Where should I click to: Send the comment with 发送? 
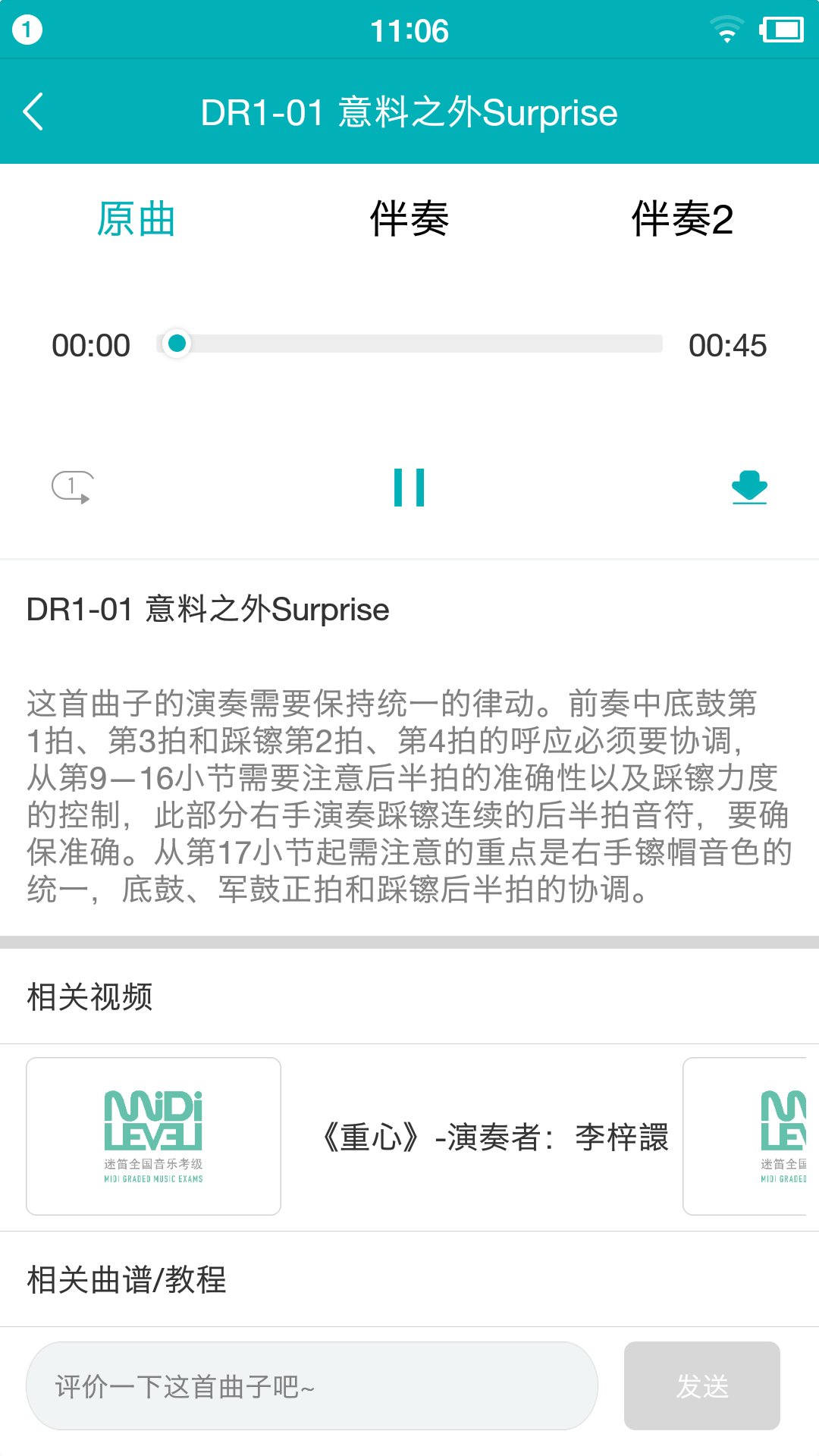[x=701, y=1386]
